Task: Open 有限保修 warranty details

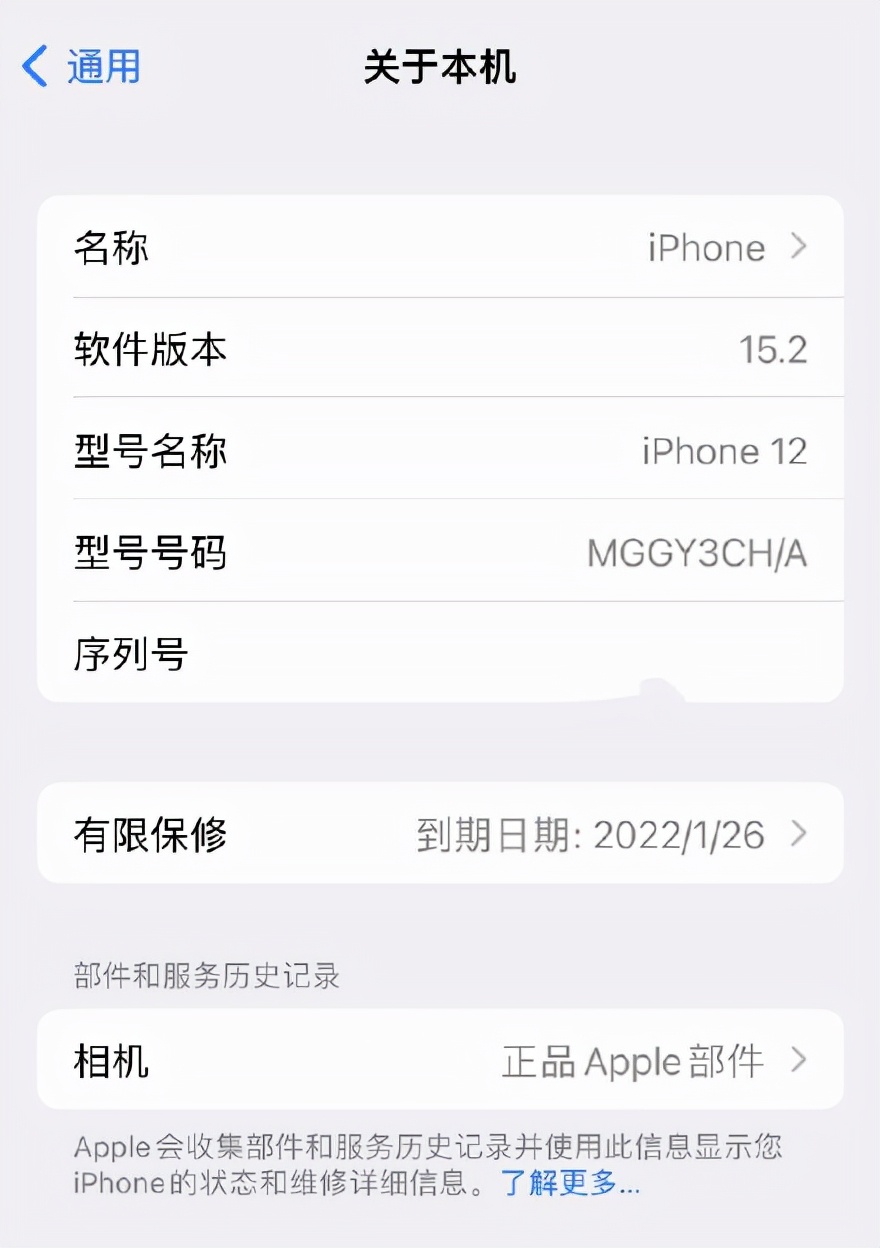Action: (x=440, y=834)
